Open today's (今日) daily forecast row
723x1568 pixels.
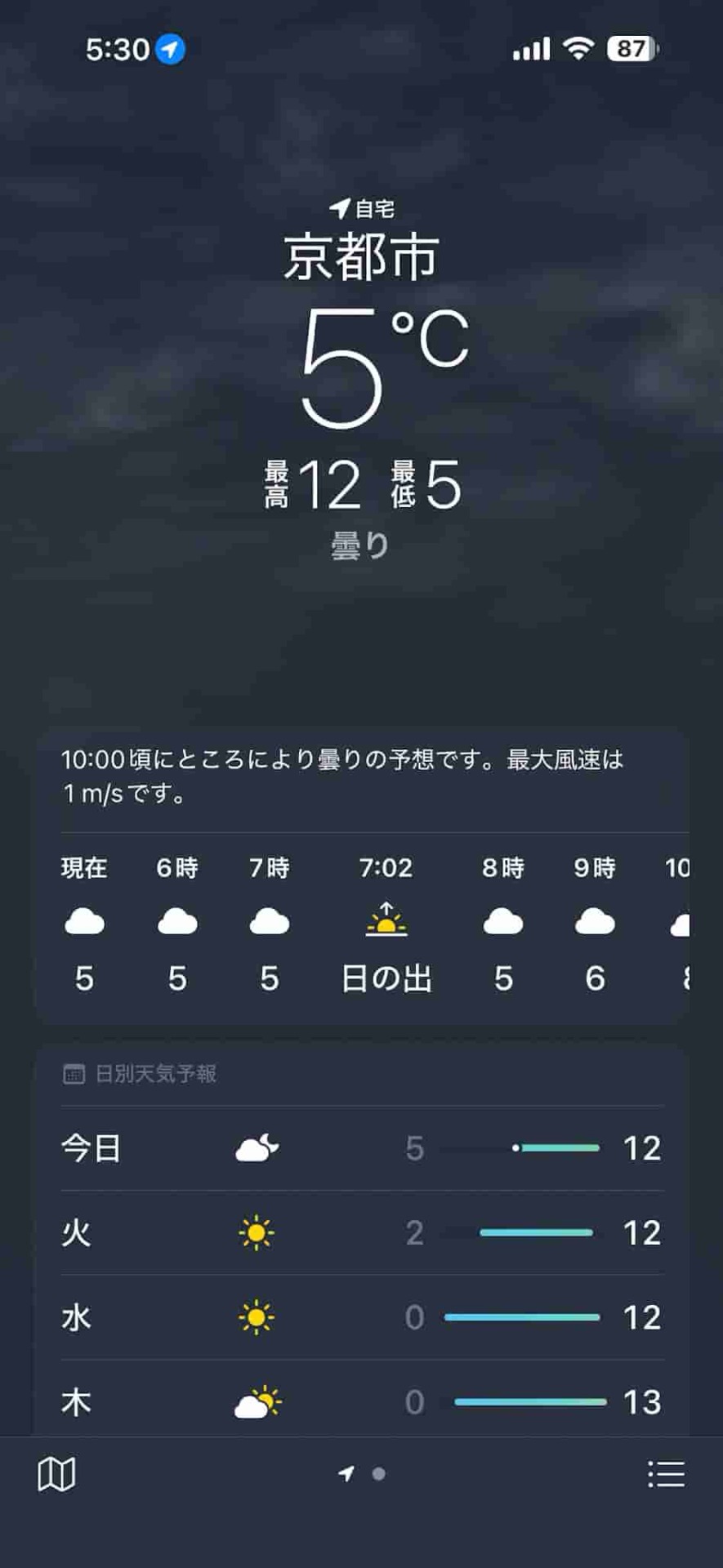pos(361,1148)
